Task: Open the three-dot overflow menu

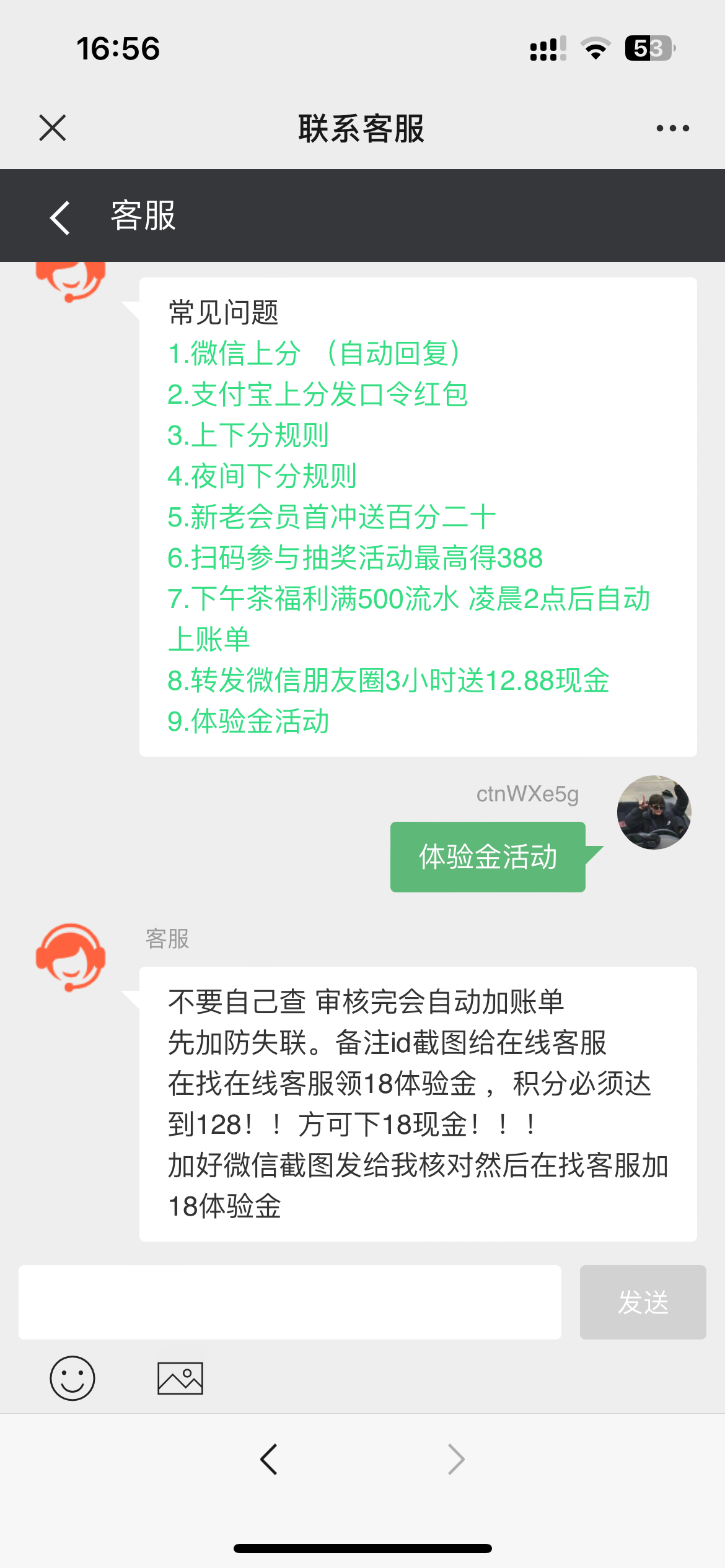Action: click(x=672, y=128)
